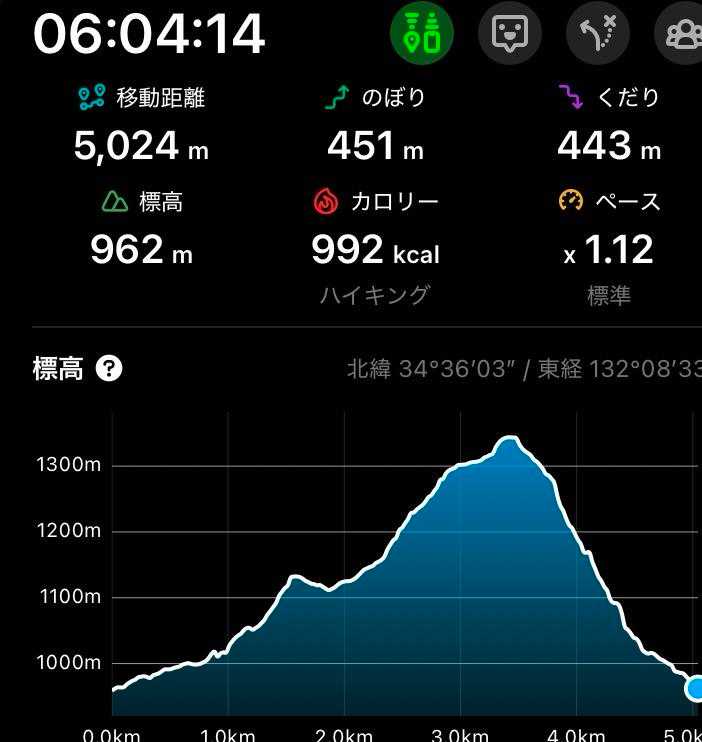Open the route deviation arrow icon

click(597, 33)
